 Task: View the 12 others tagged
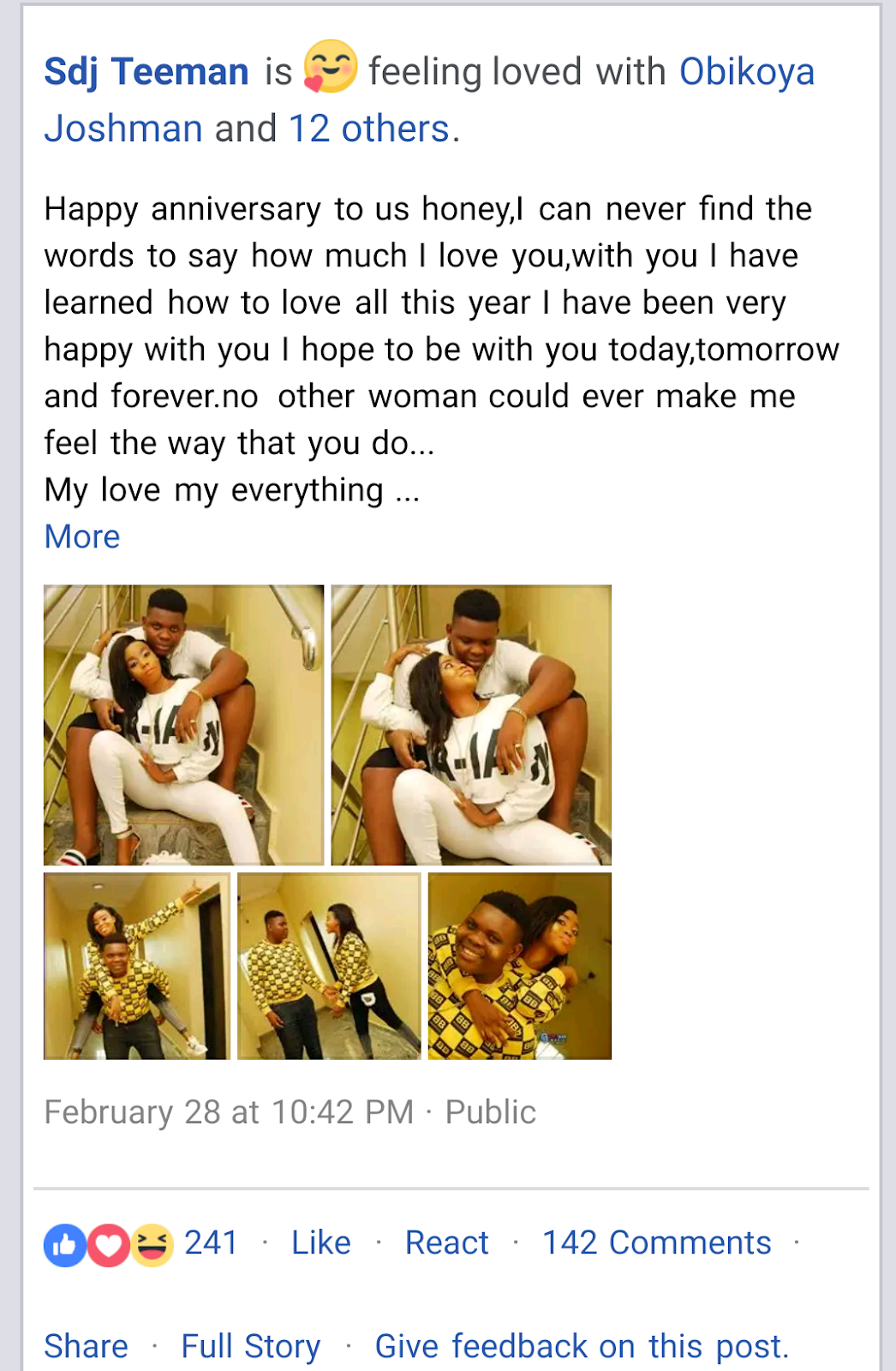pos(368,129)
